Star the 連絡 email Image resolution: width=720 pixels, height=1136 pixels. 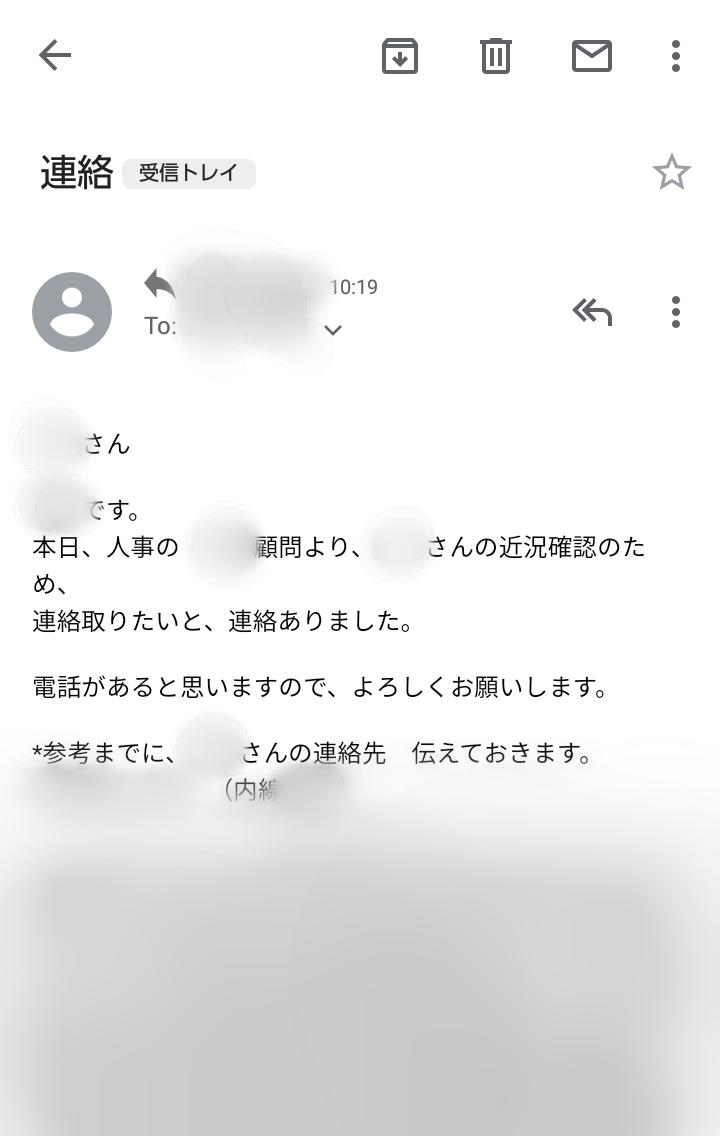671,173
